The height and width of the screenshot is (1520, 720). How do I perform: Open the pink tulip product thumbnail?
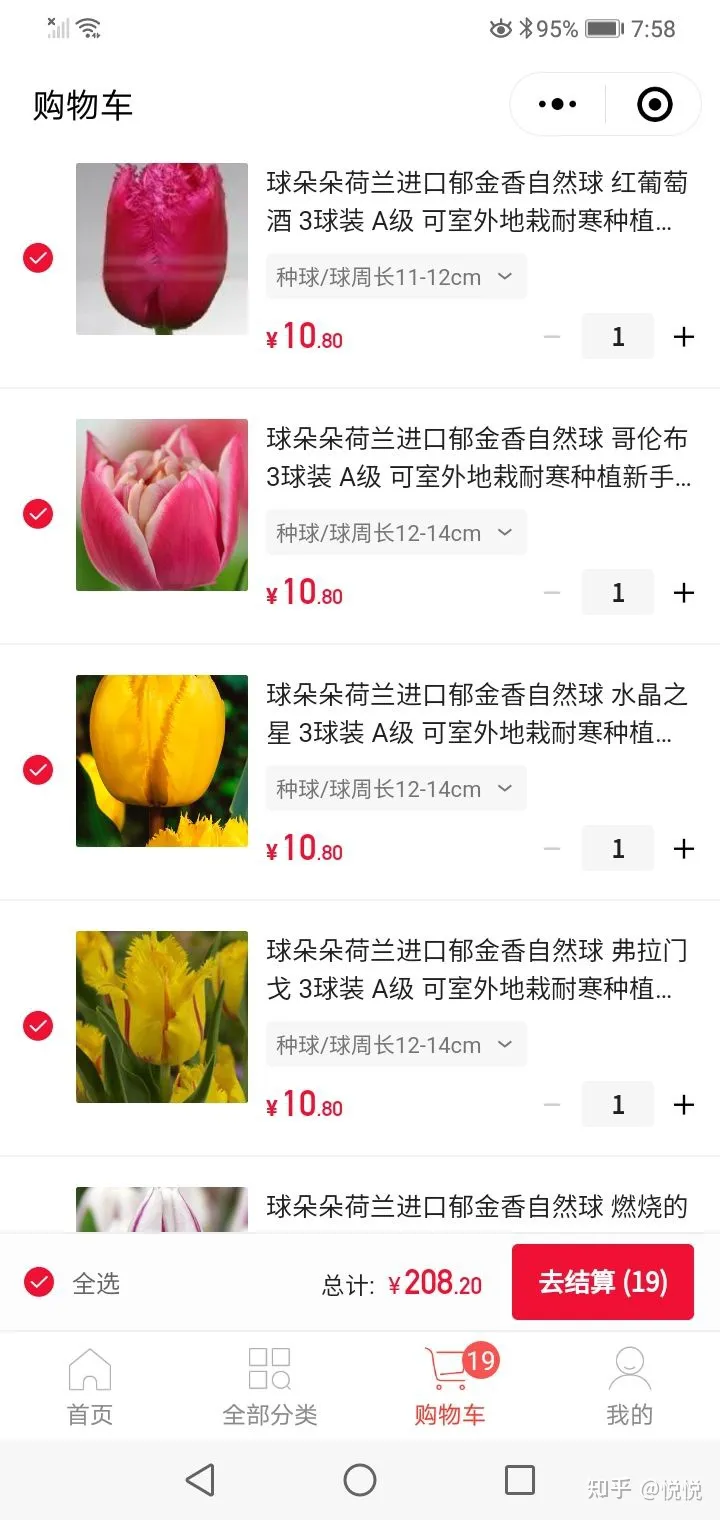pos(161,504)
